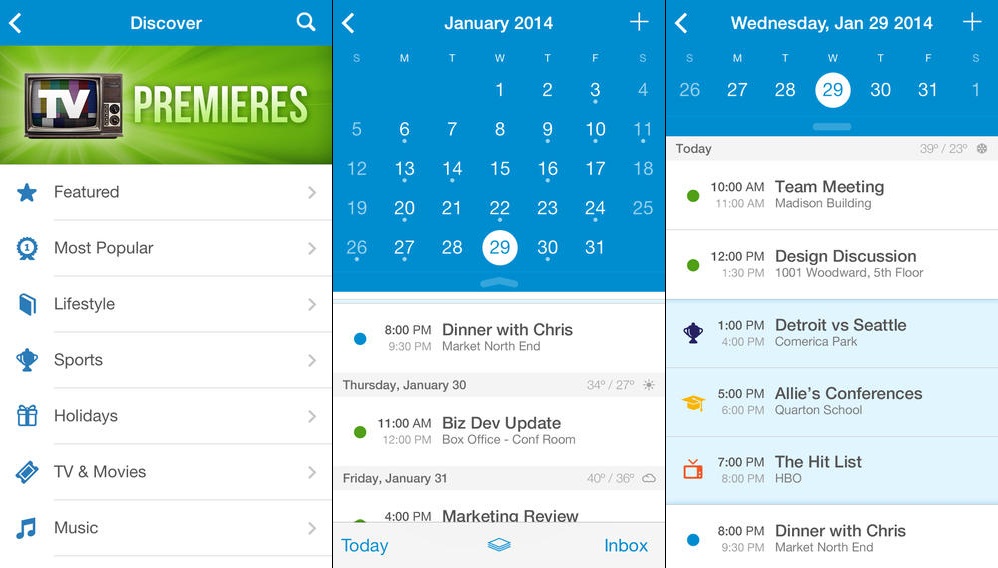
Task: Jump to Today in the bottom bar
Action: pos(365,545)
